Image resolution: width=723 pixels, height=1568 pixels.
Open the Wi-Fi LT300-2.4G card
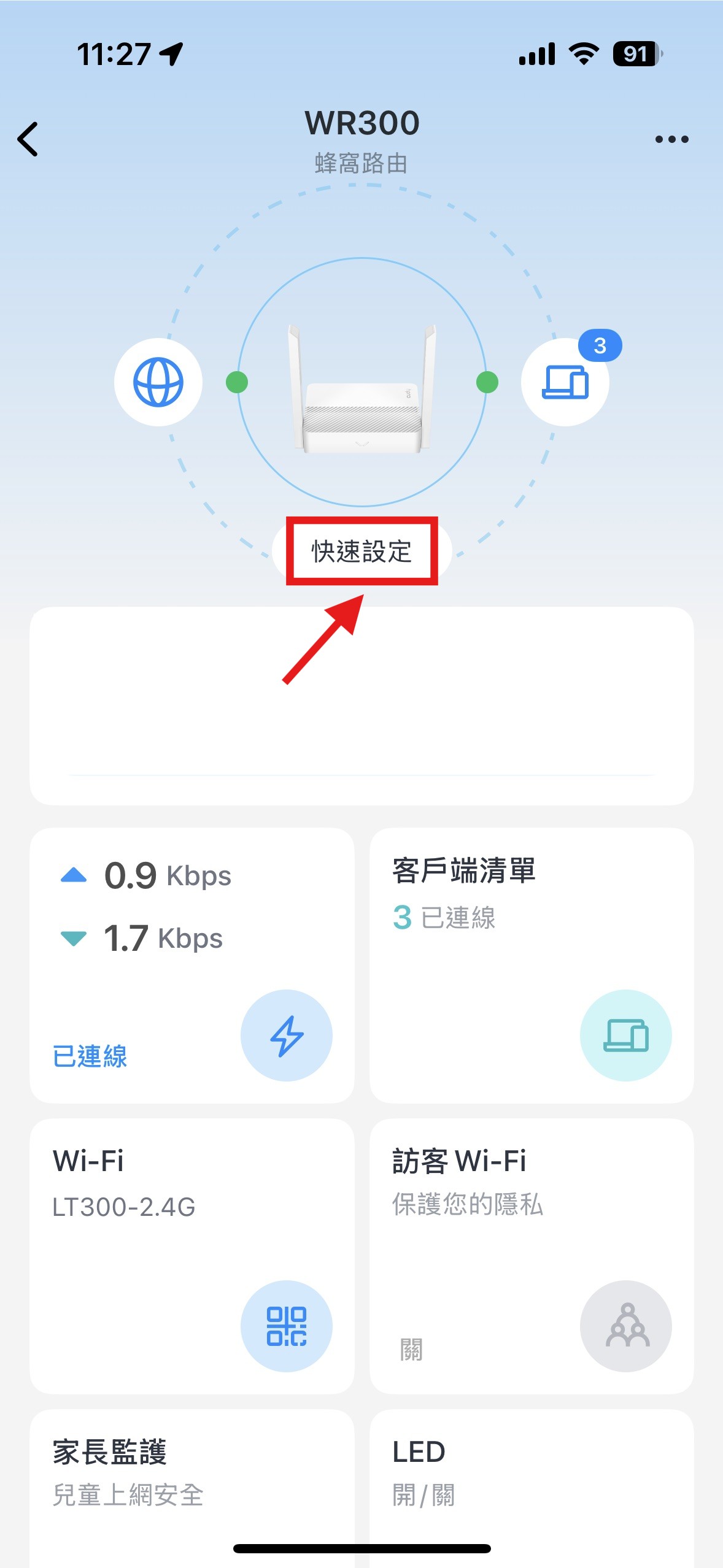[x=191, y=1256]
